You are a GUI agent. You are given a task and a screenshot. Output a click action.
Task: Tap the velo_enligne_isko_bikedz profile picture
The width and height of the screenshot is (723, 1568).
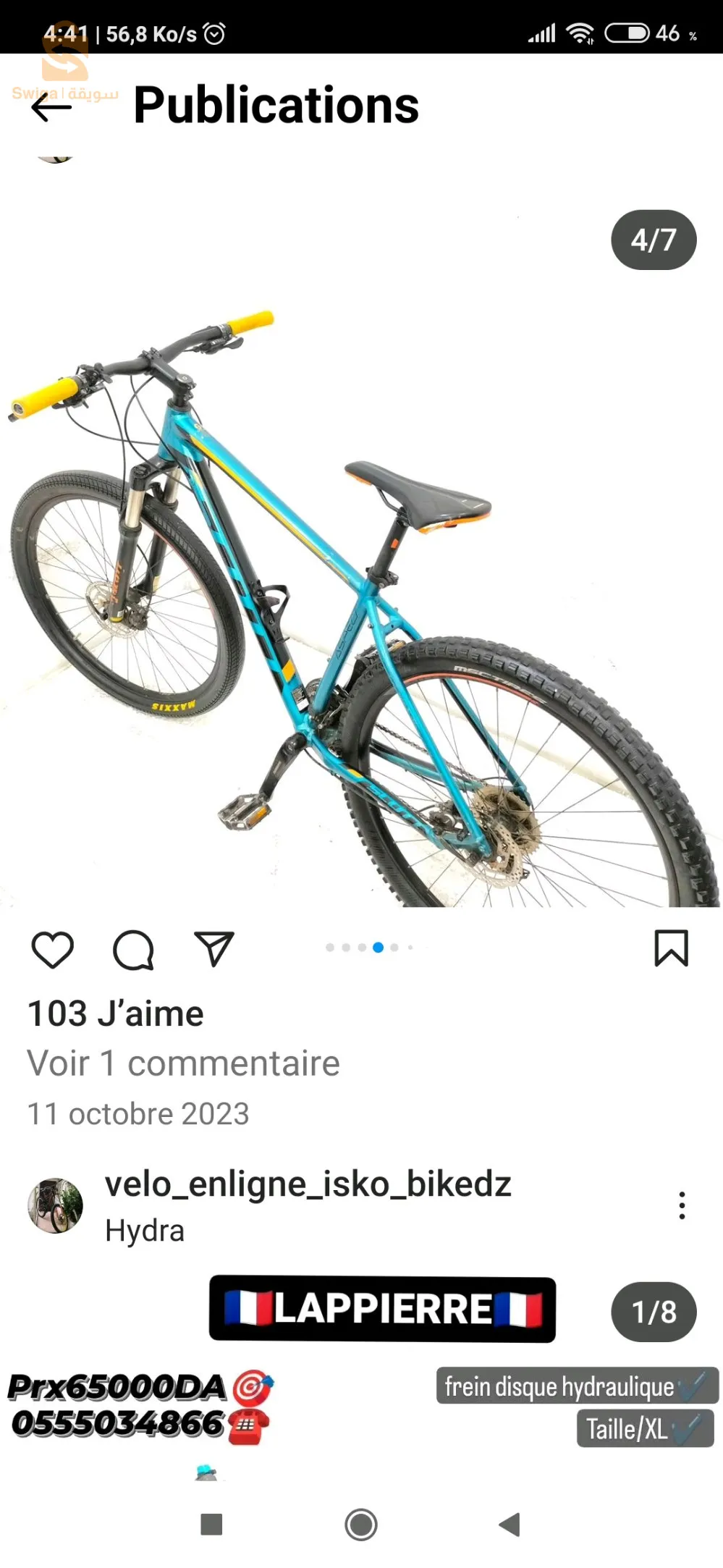click(56, 1205)
